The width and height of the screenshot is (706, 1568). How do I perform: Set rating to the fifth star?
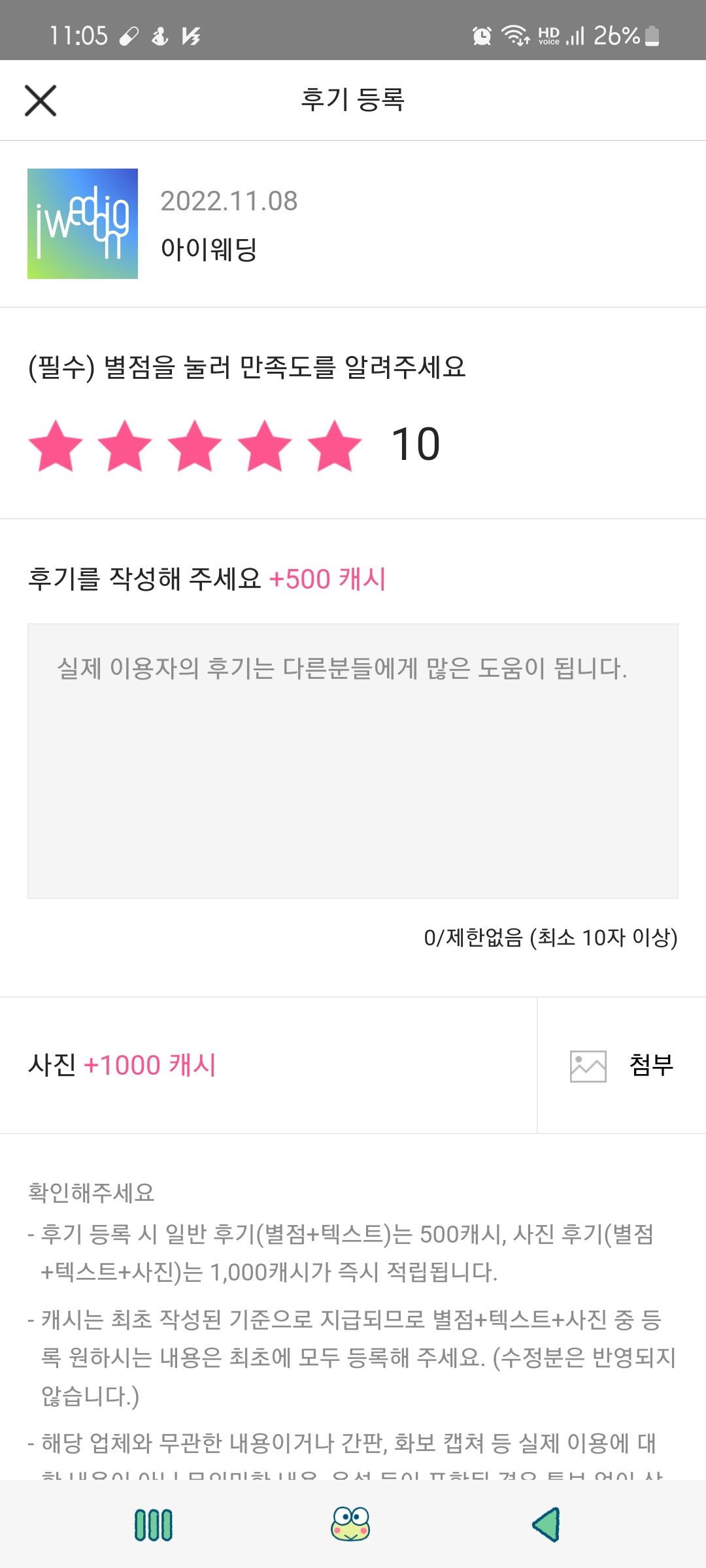click(335, 445)
